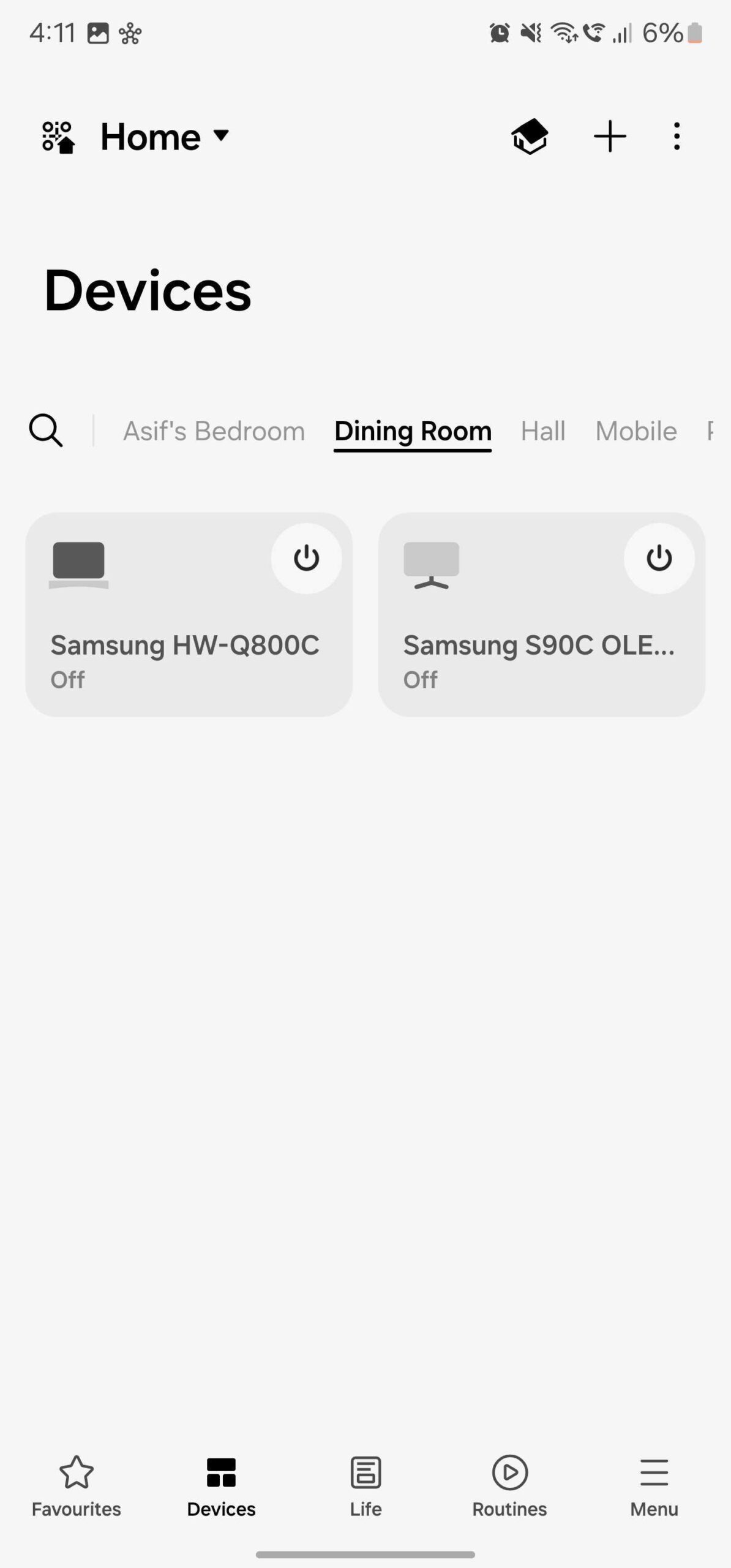Switch to the Mobile tab
Viewport: 731px width, 1568px height.
635,431
